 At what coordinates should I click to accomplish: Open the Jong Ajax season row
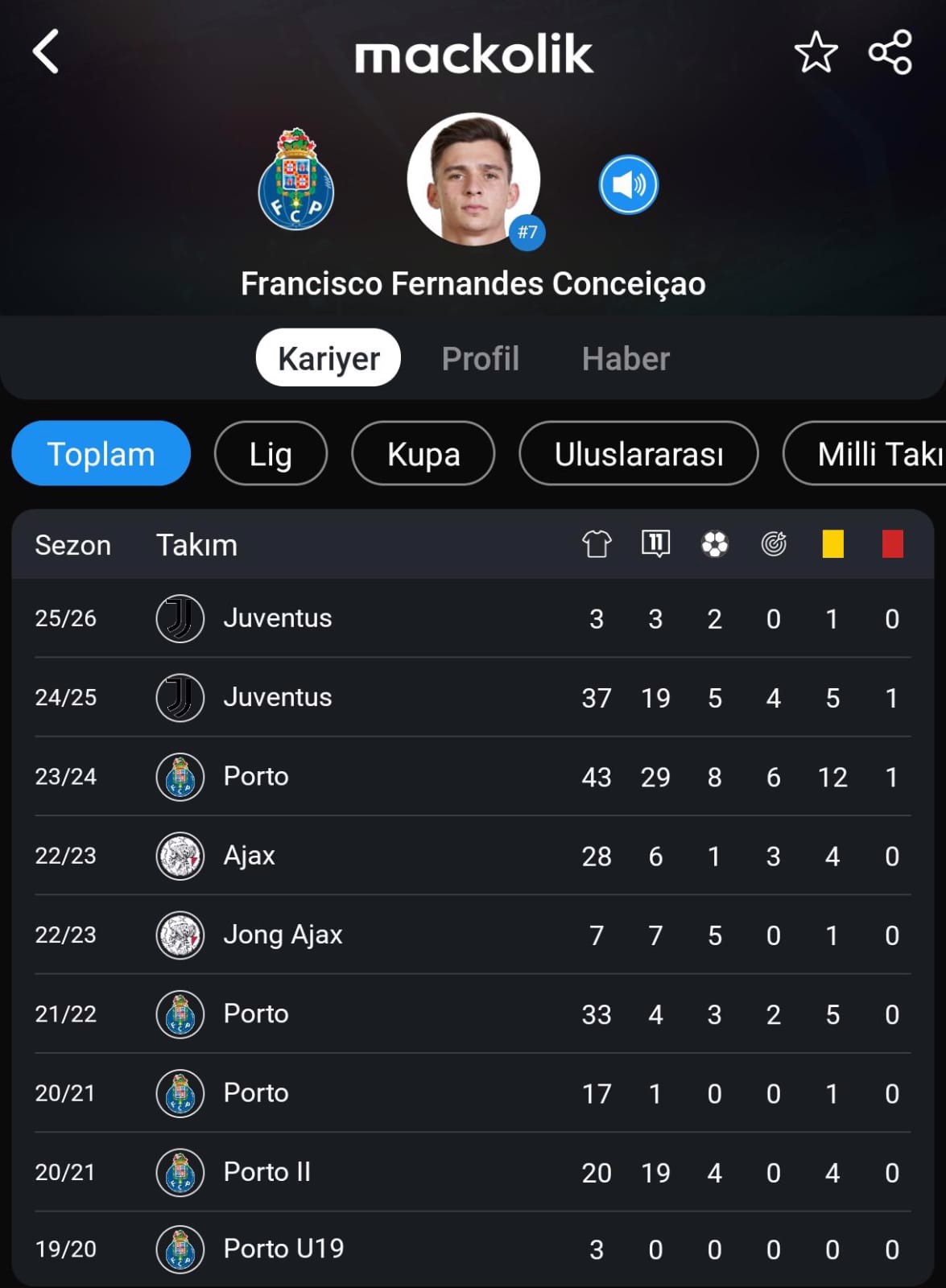(x=473, y=935)
